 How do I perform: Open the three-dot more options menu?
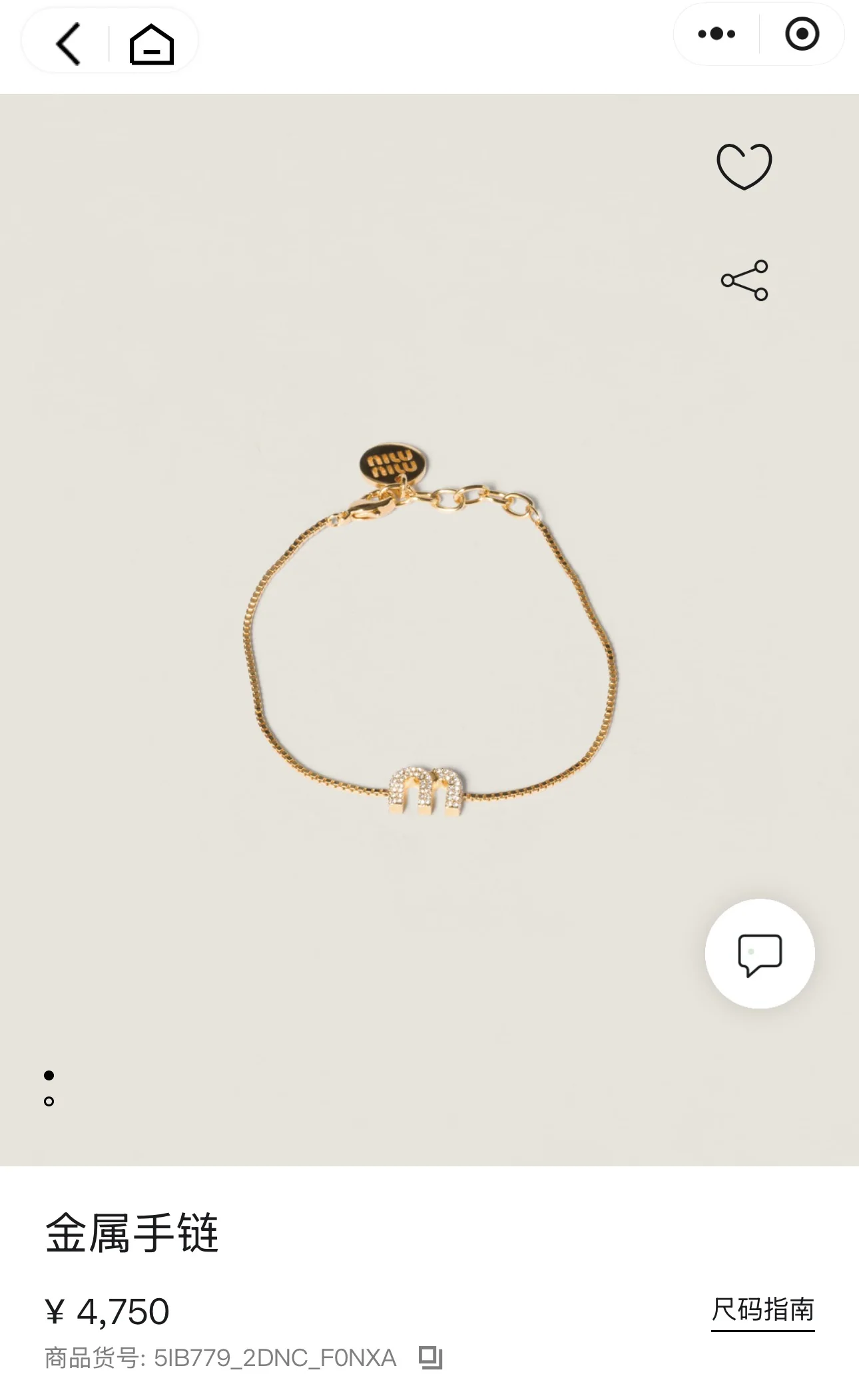716,34
